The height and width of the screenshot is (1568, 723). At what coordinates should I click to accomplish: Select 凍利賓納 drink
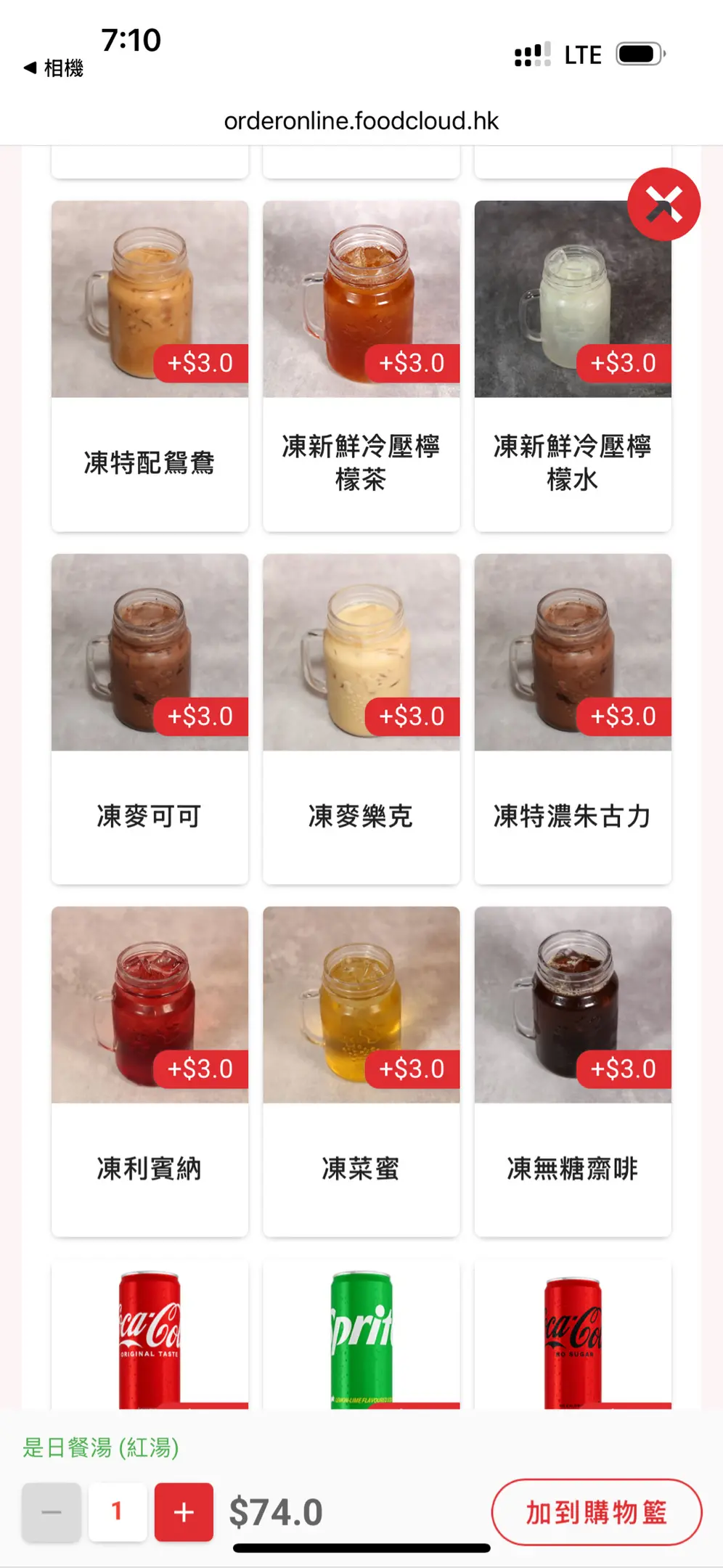click(x=150, y=1071)
